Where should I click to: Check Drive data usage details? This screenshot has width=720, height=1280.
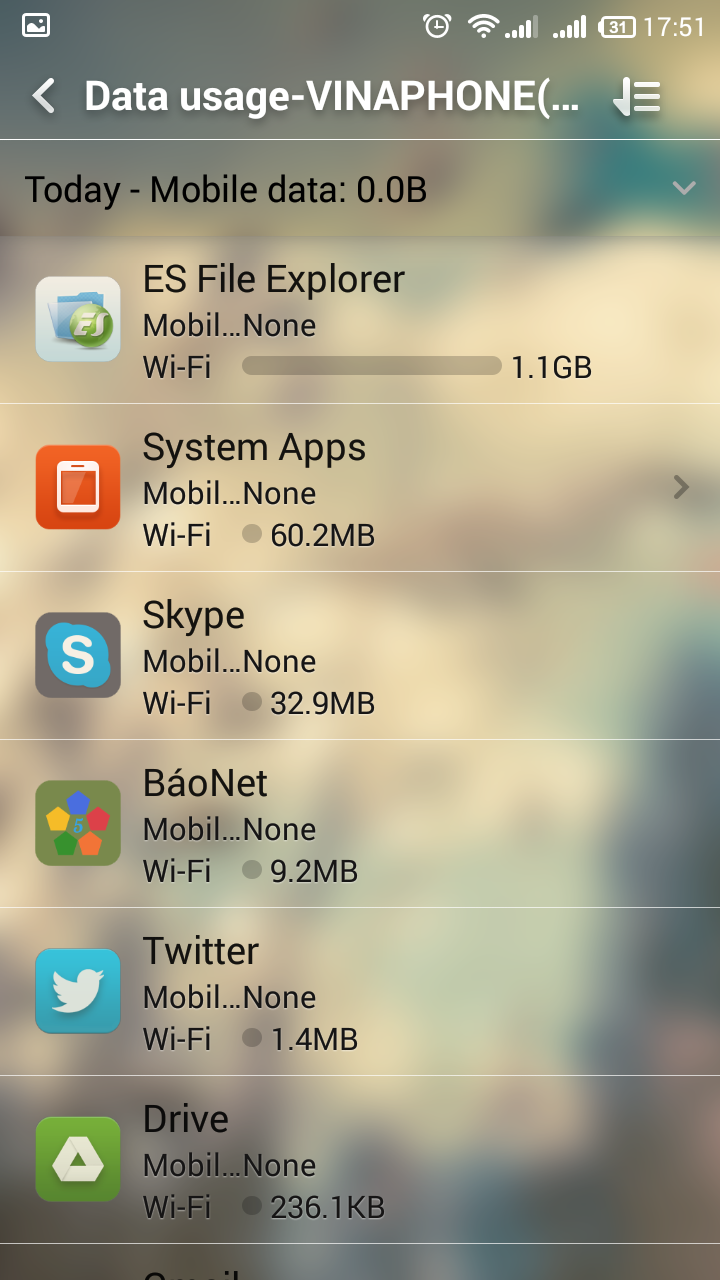tap(360, 1160)
